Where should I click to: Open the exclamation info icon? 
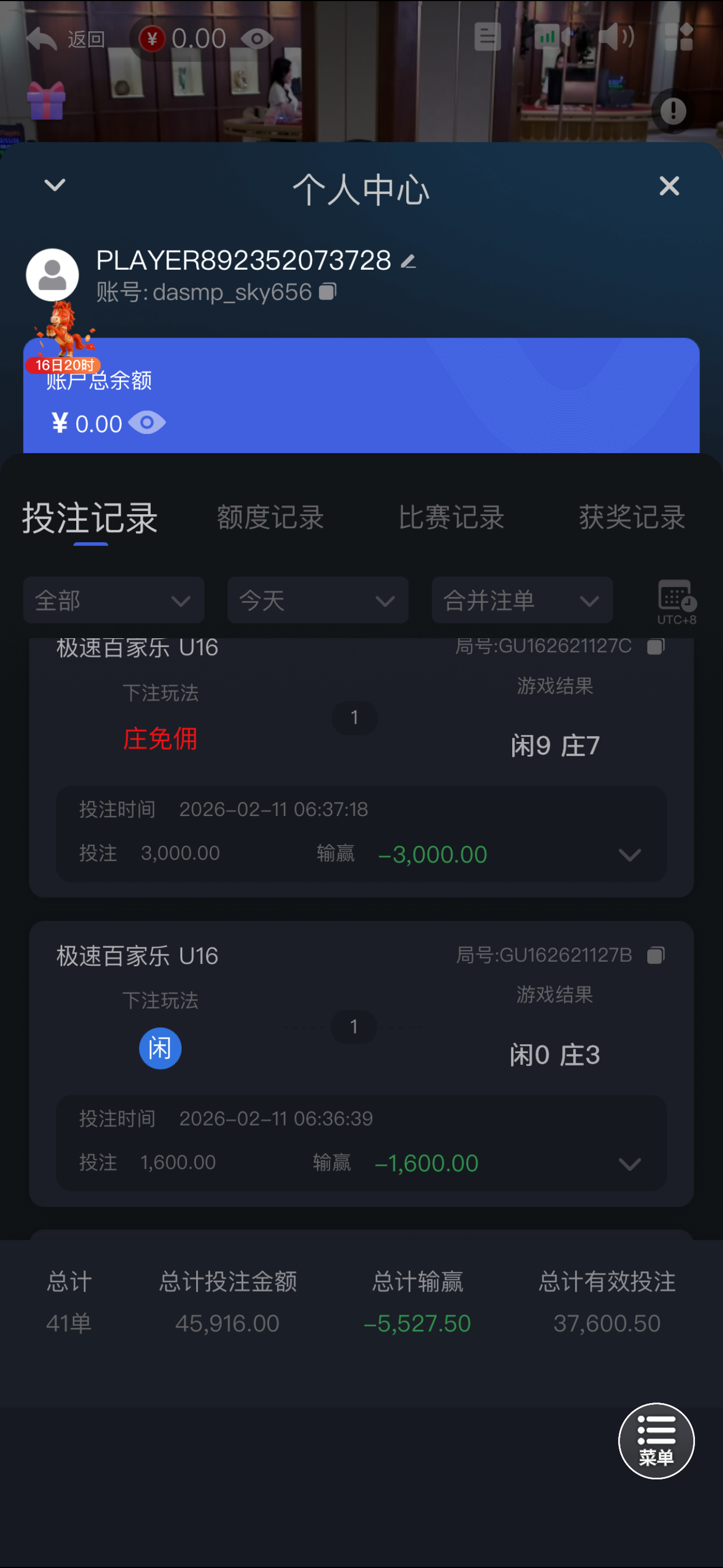click(673, 111)
